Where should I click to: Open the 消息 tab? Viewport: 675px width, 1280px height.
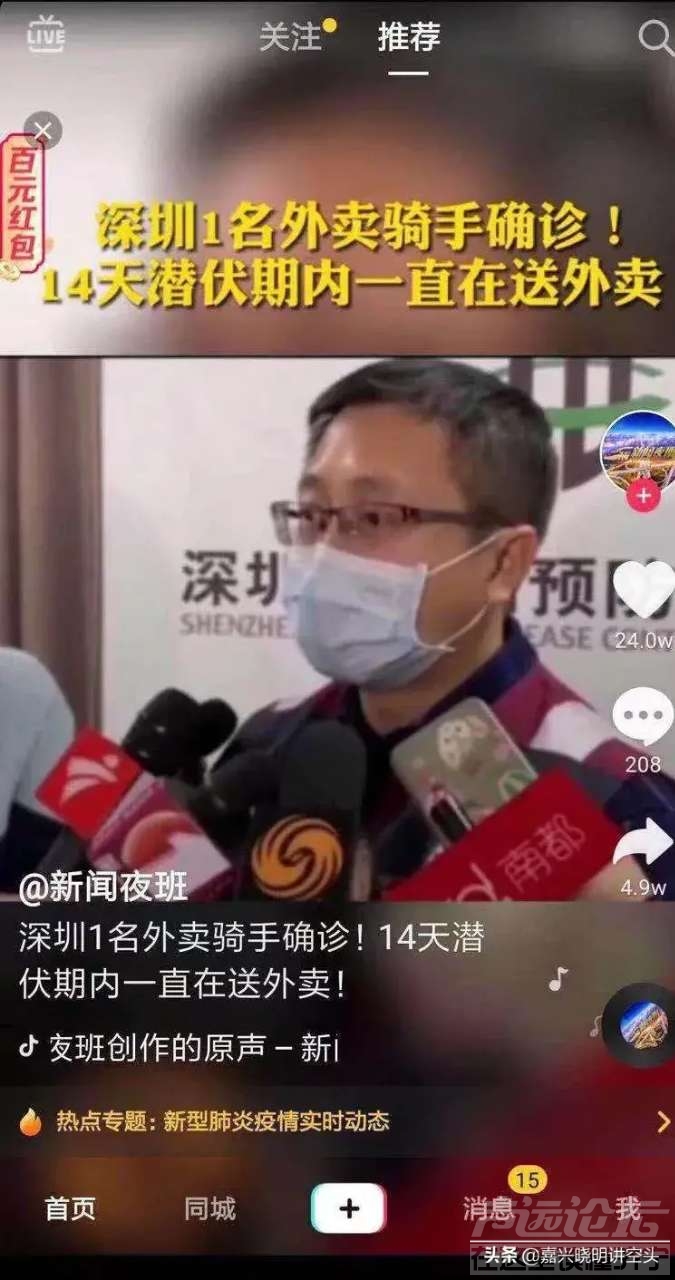click(488, 1209)
